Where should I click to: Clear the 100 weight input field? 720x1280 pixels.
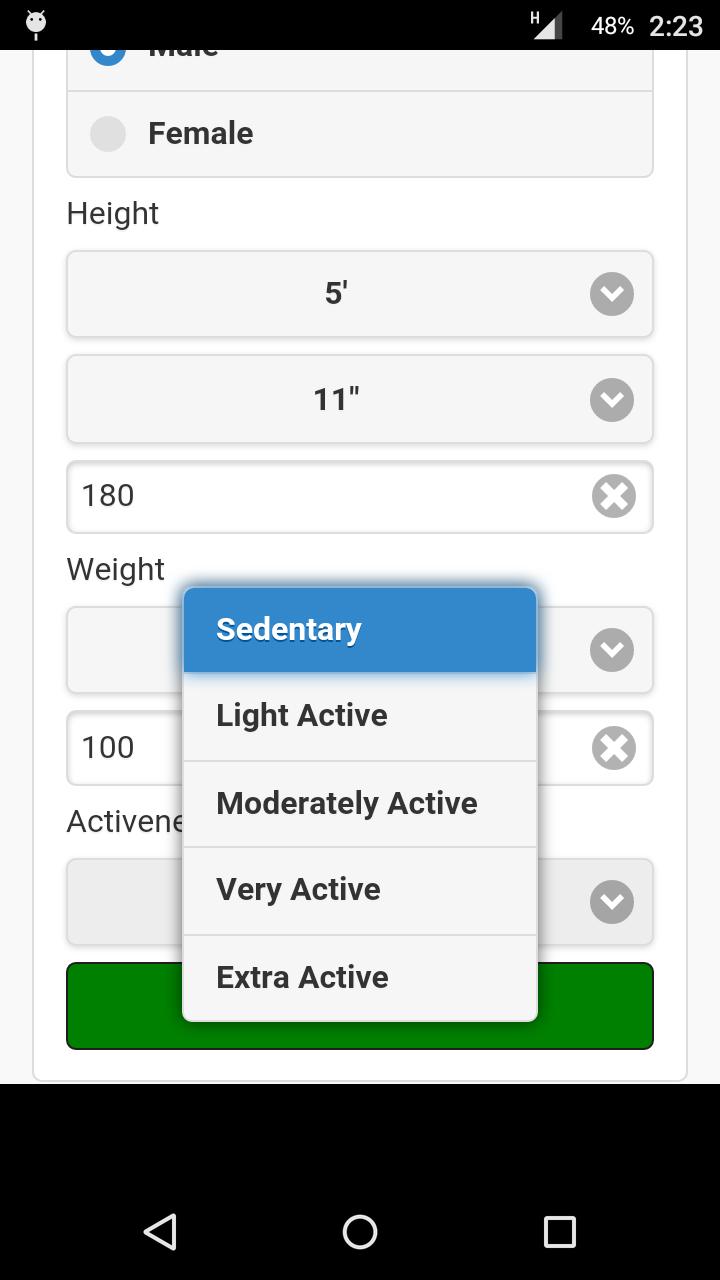[x=613, y=747]
